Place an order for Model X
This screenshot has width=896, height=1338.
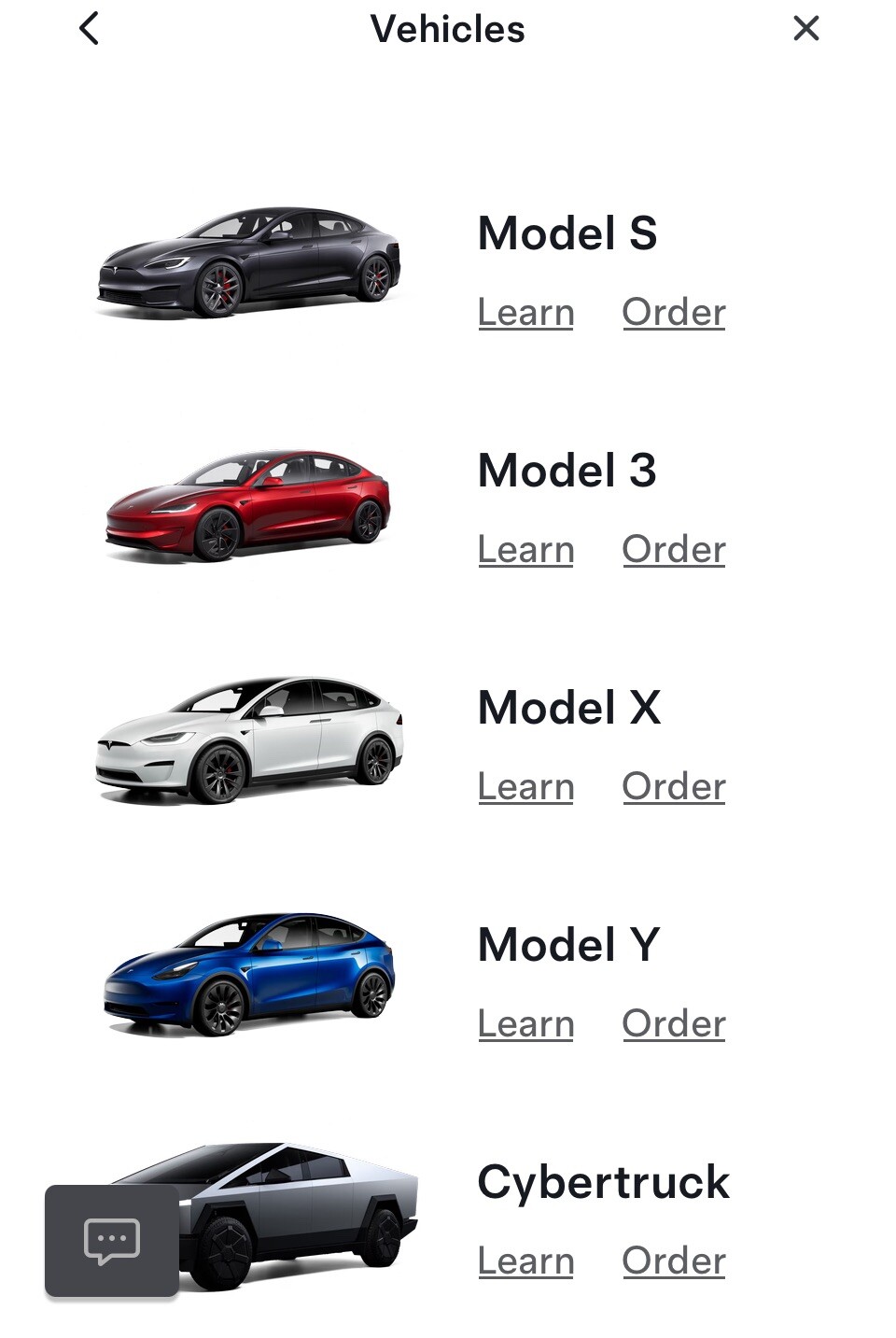coord(674,786)
